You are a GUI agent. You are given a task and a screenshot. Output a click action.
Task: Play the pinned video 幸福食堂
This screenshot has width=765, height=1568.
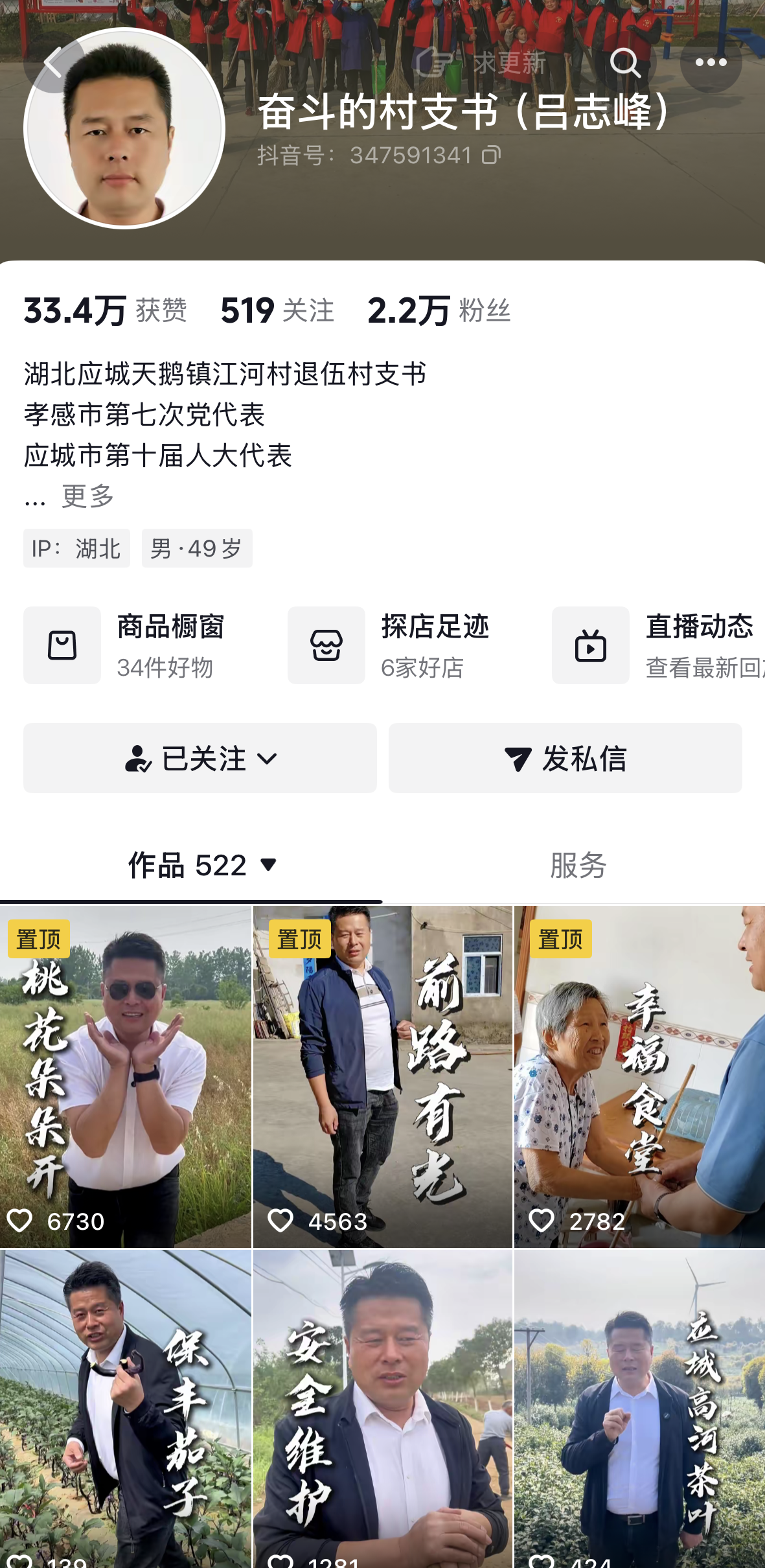click(639, 1076)
